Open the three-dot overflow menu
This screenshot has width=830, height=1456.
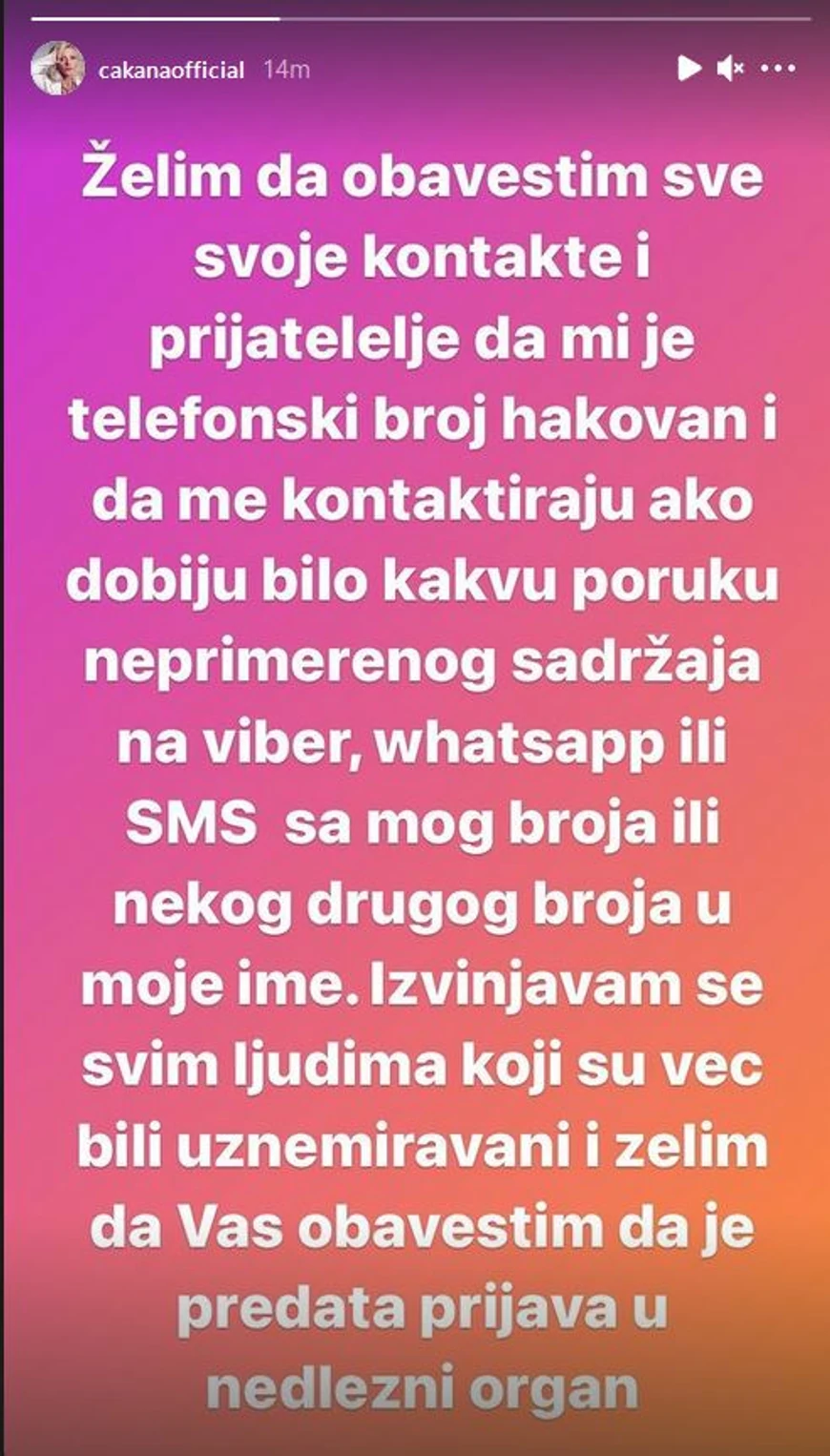(778, 69)
